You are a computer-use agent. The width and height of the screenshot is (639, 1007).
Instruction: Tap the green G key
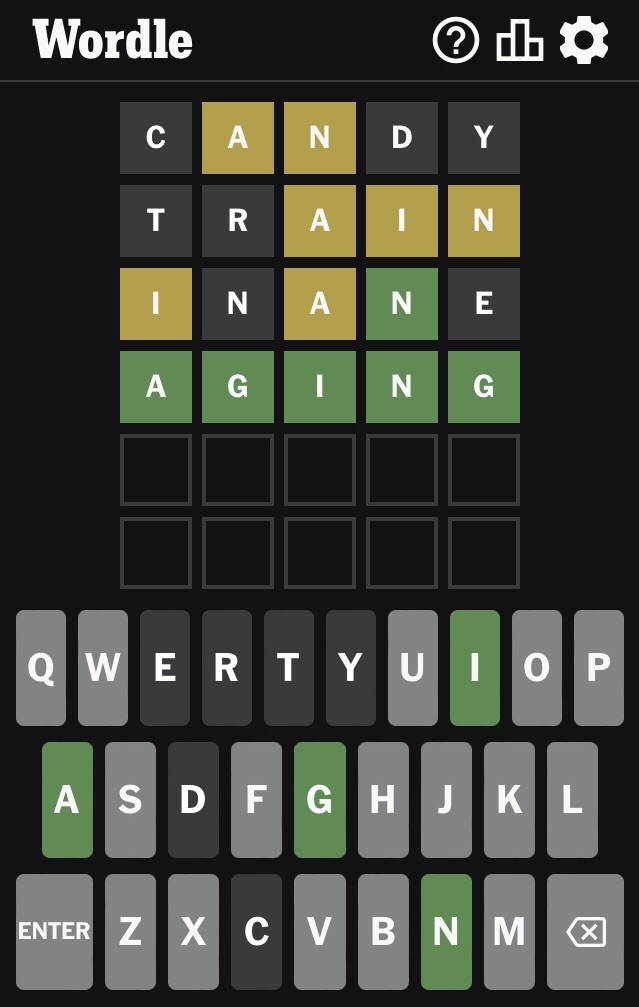point(320,800)
